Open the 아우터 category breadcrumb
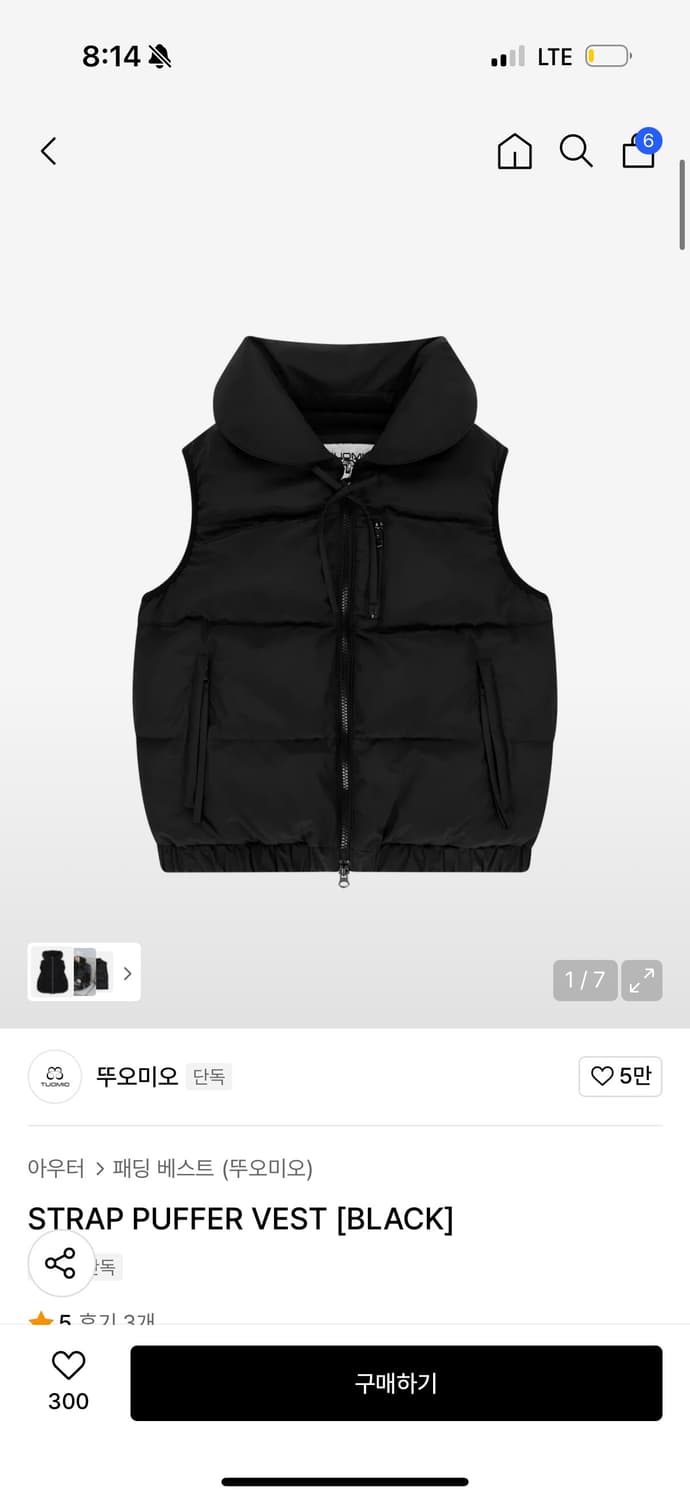Image resolution: width=690 pixels, height=1500 pixels. pyautogui.click(x=56, y=1167)
